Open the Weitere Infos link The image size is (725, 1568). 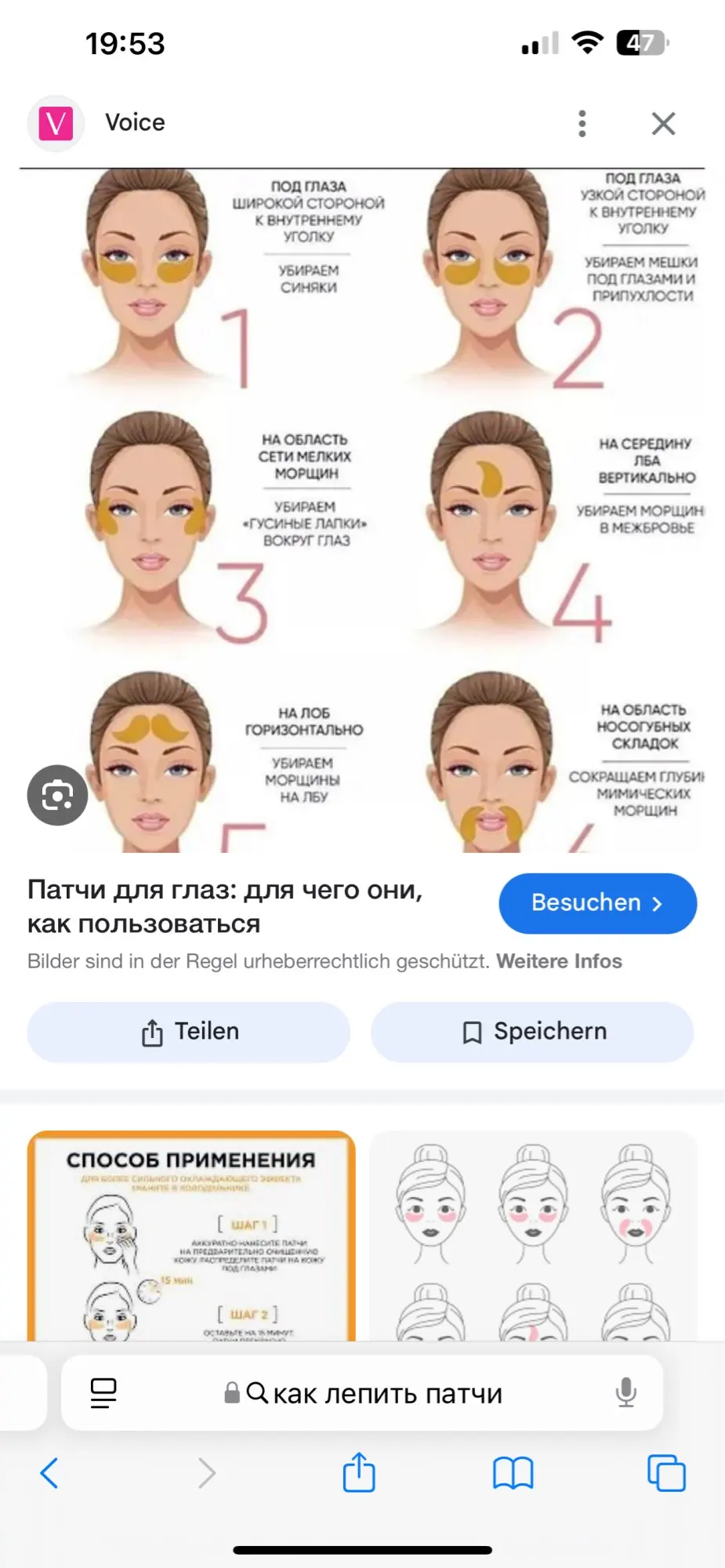[x=559, y=961]
